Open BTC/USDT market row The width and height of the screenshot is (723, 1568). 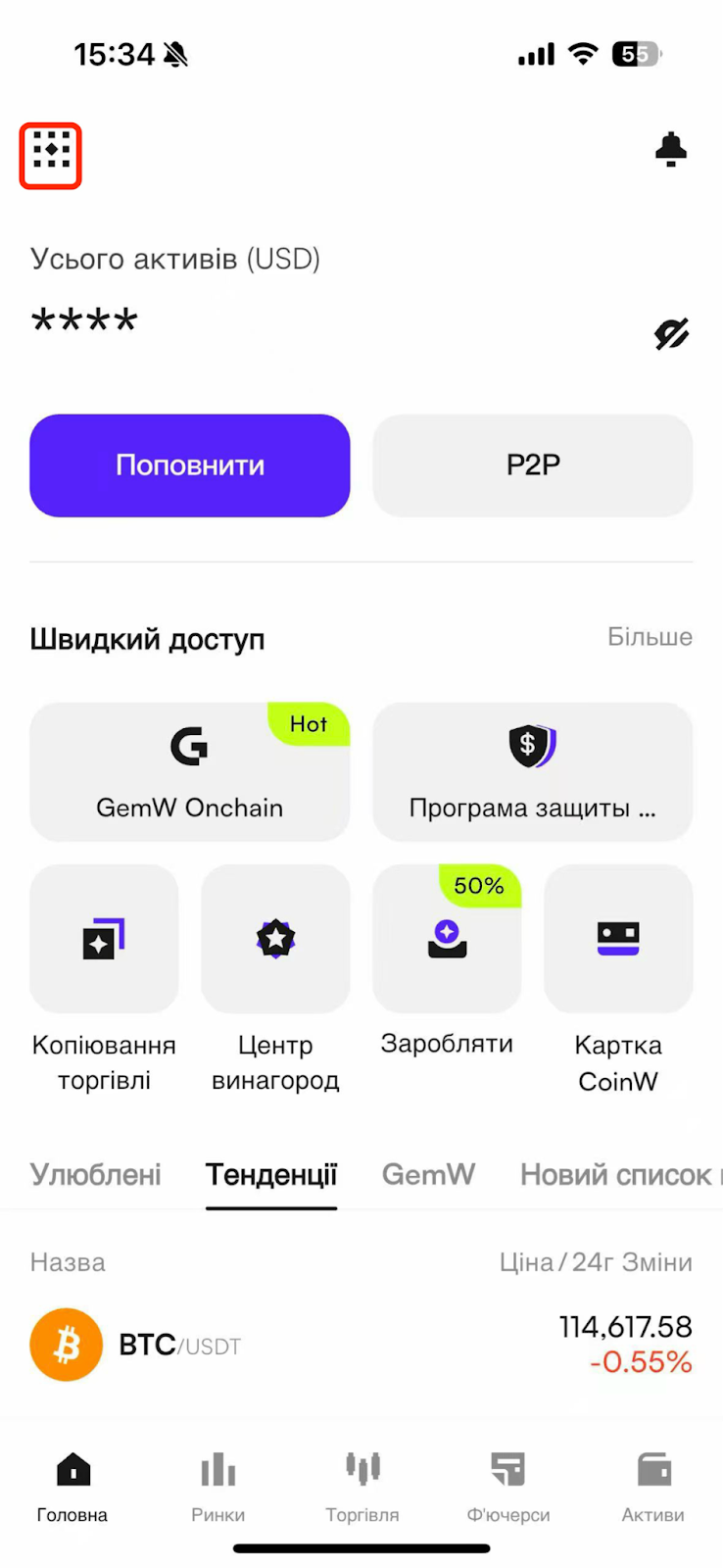pos(361,1345)
